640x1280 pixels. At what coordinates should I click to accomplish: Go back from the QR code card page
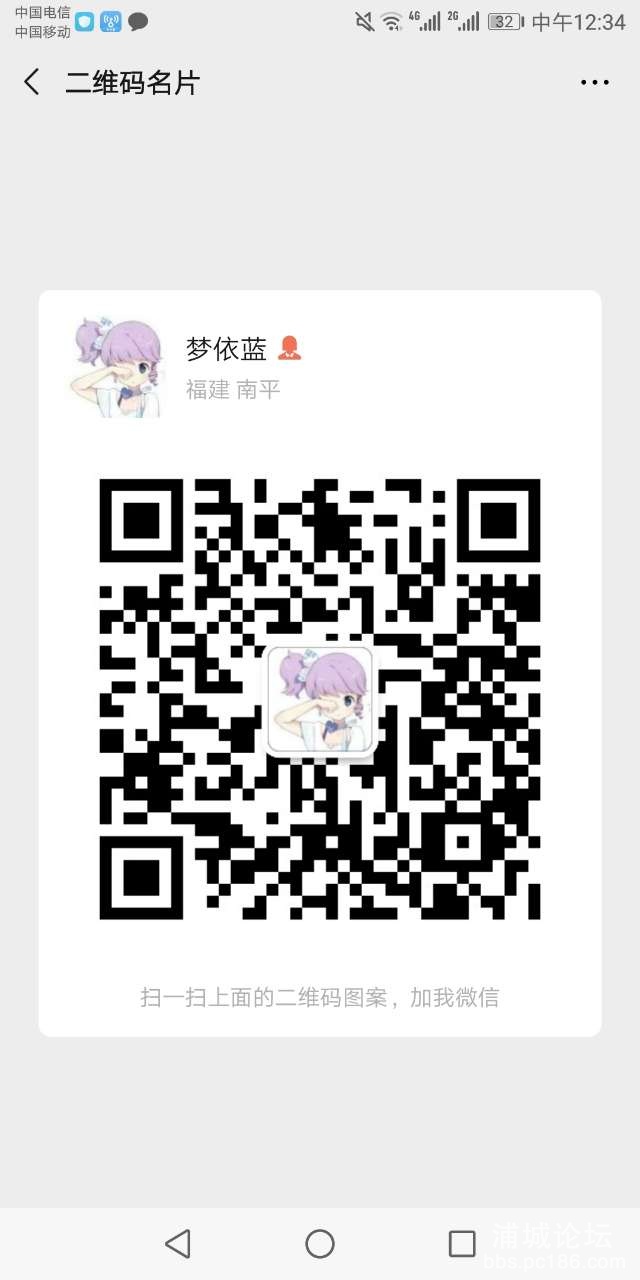(x=32, y=82)
